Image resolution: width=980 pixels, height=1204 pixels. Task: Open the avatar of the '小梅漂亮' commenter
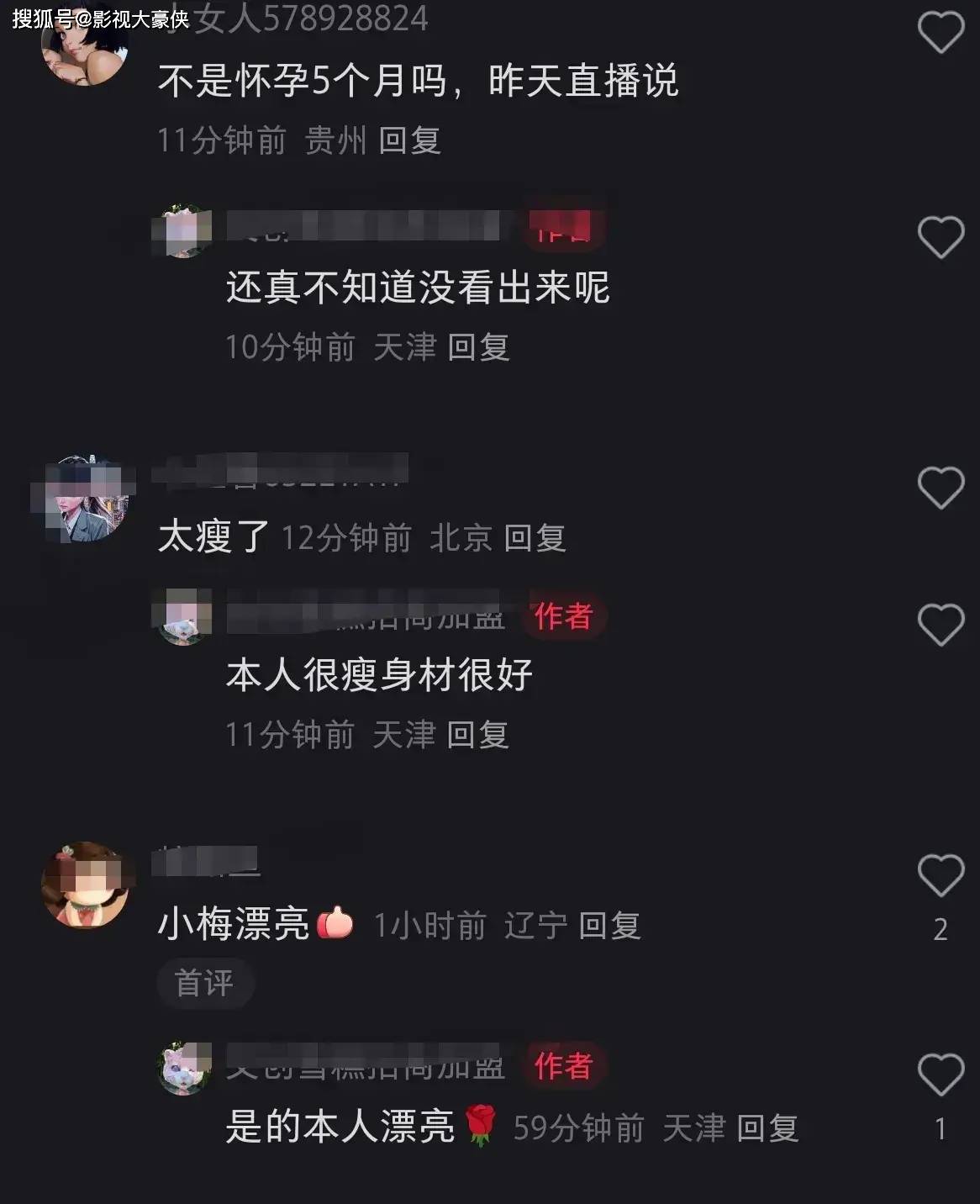[x=85, y=885]
